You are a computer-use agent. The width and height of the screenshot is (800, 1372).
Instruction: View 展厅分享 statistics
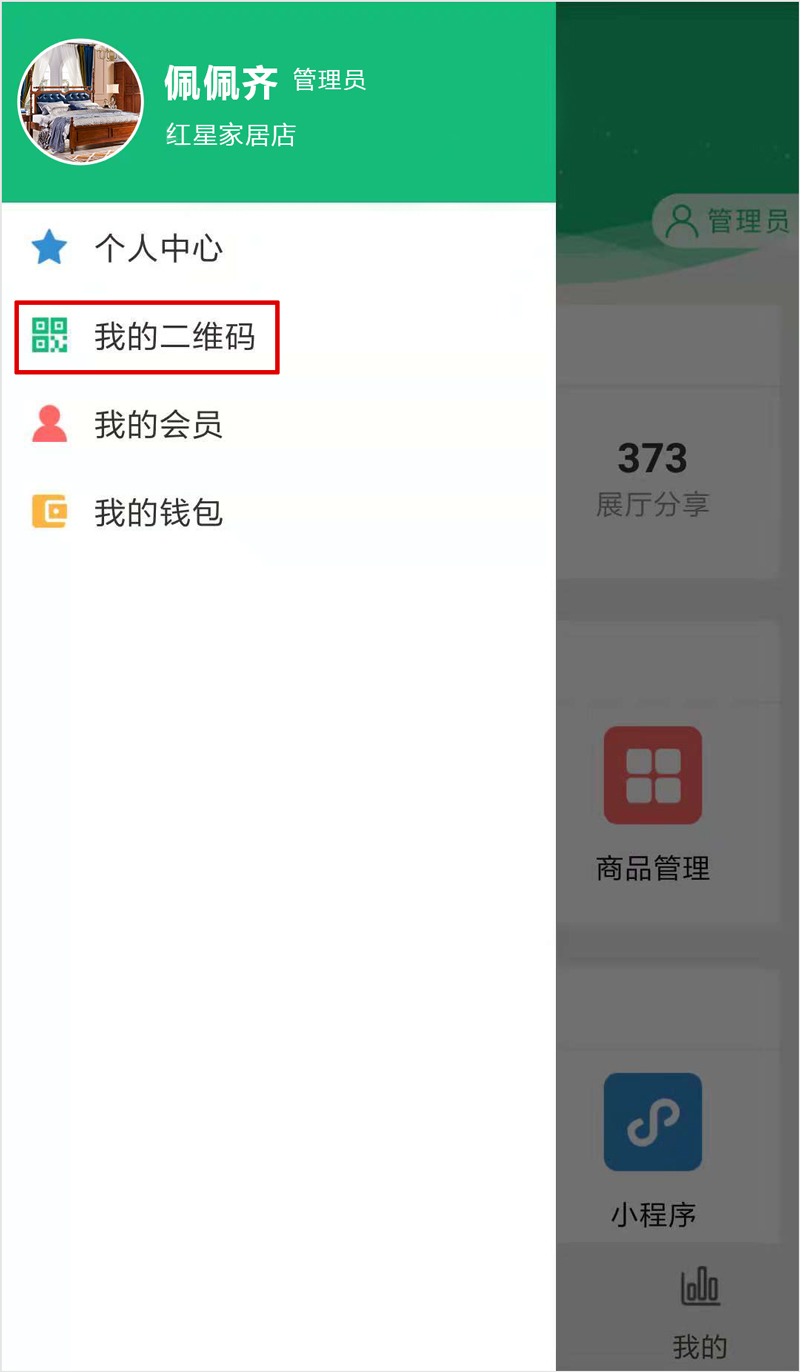click(x=653, y=480)
